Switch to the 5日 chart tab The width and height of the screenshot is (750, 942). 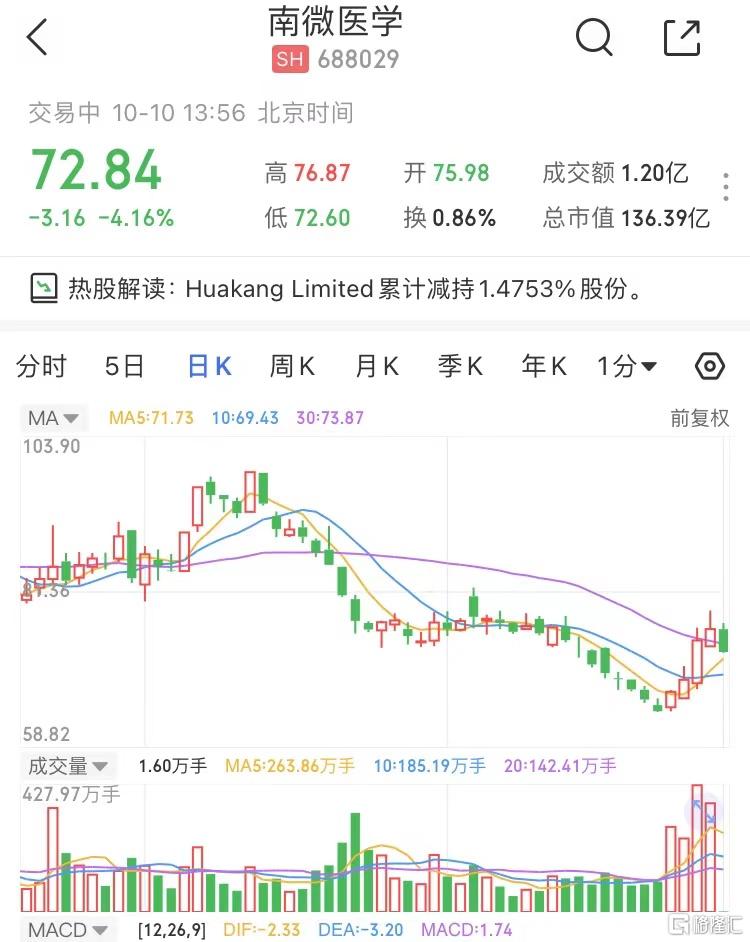click(x=125, y=367)
